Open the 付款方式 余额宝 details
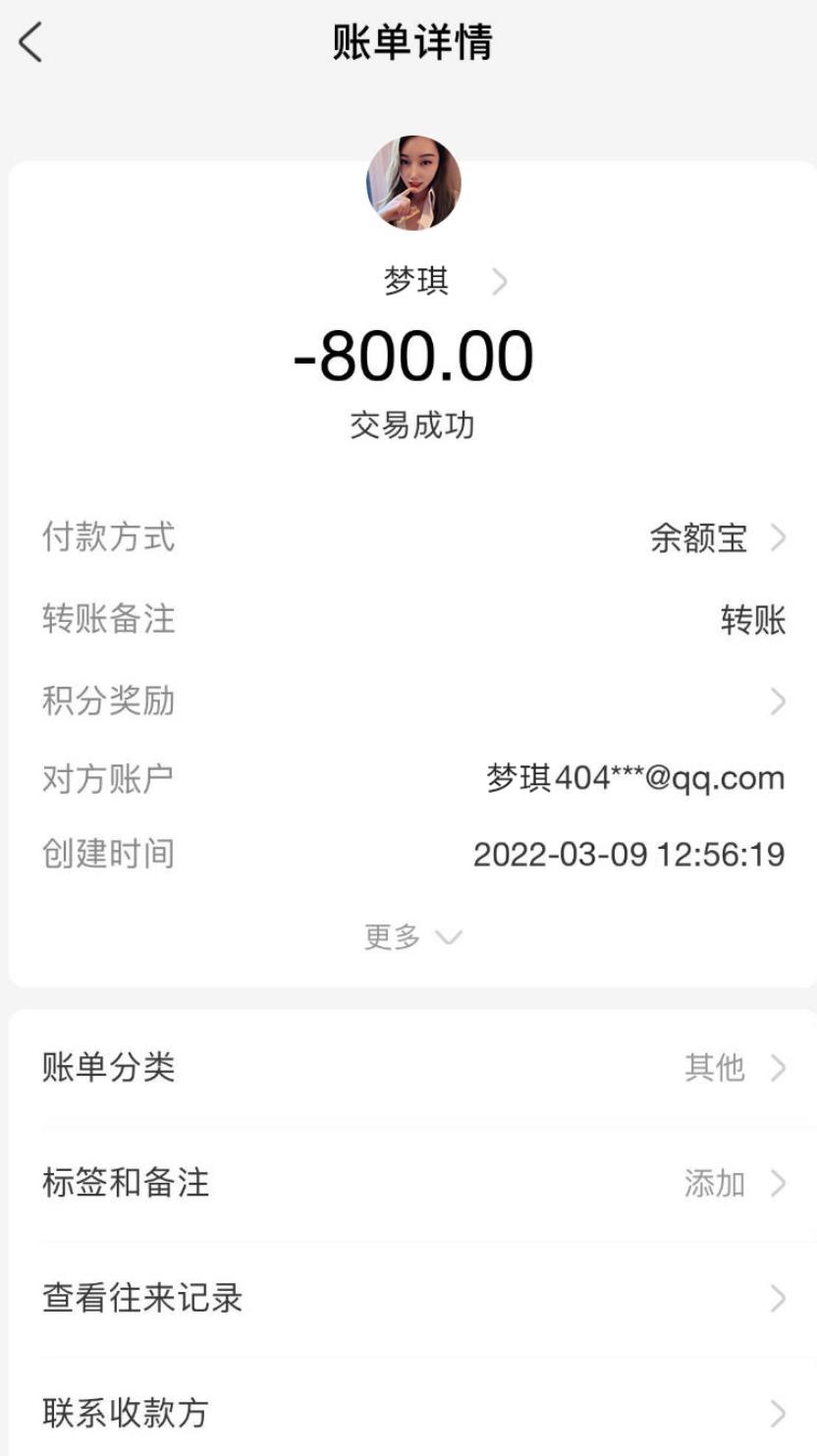Image resolution: width=817 pixels, height=1456 pixels. (717, 538)
